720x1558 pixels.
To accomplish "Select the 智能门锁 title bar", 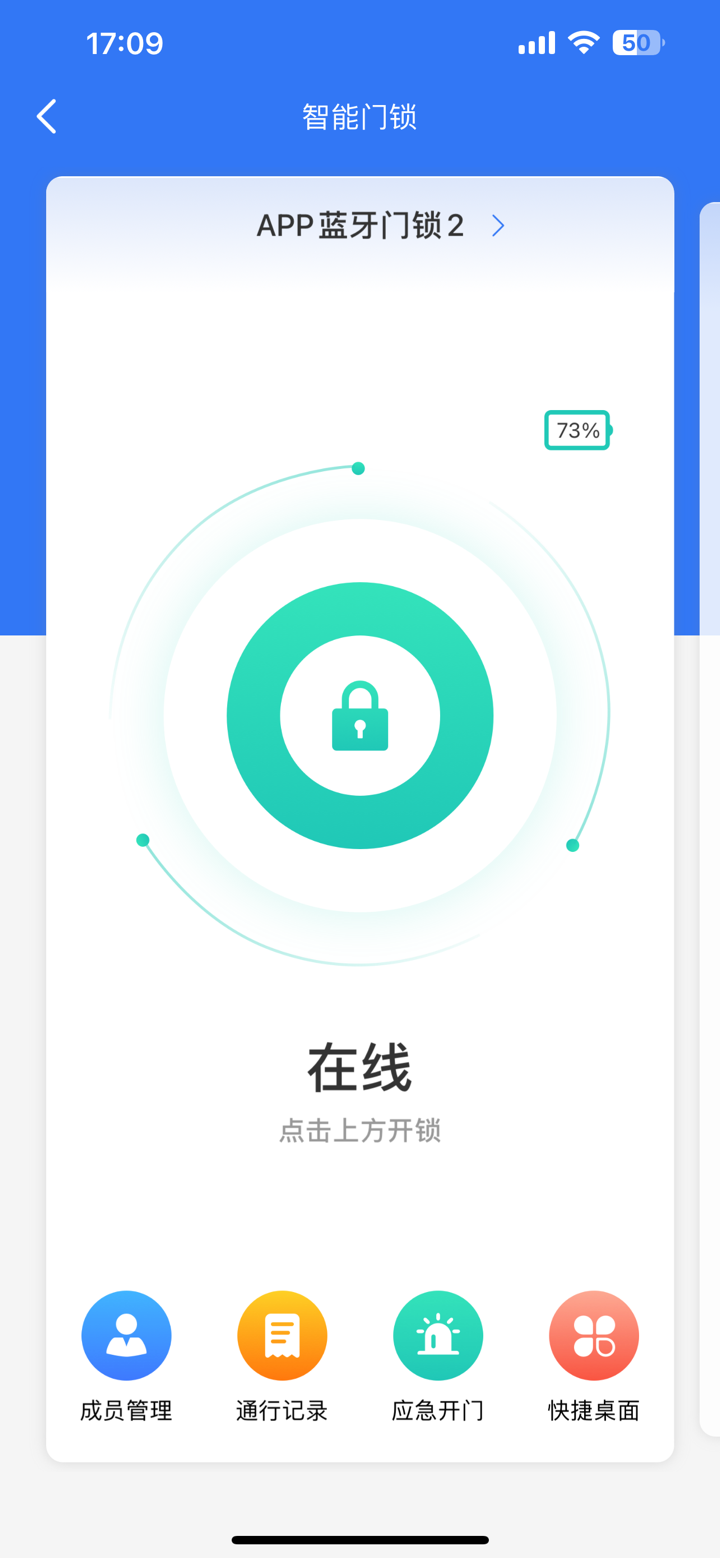I will (360, 116).
